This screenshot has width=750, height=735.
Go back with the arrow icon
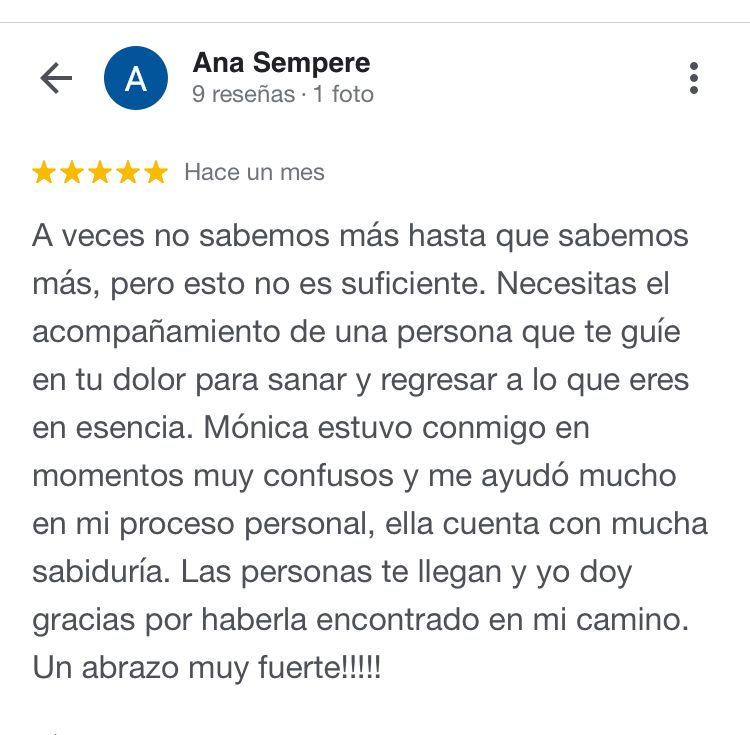point(56,78)
